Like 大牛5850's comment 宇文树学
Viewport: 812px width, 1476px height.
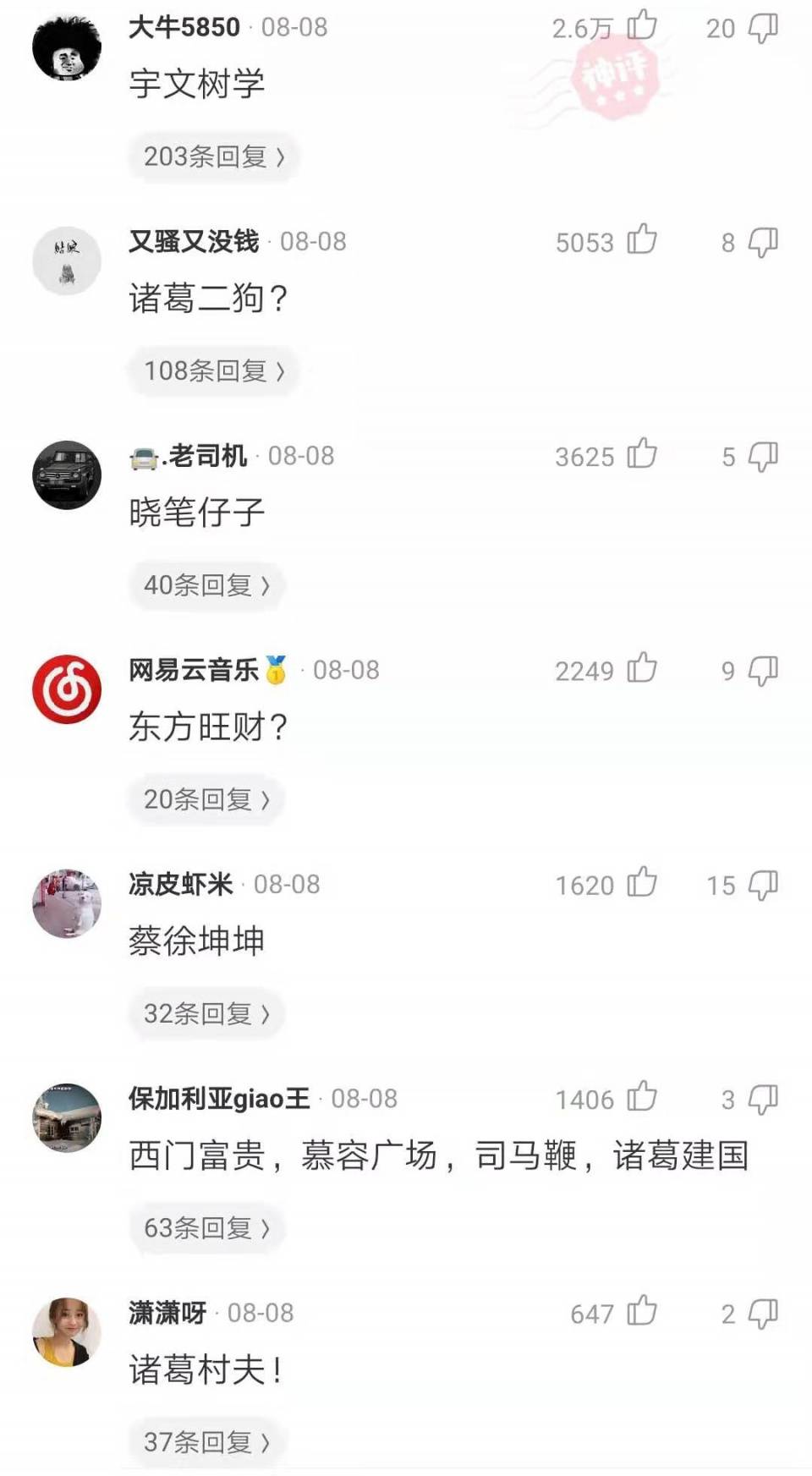(x=642, y=26)
